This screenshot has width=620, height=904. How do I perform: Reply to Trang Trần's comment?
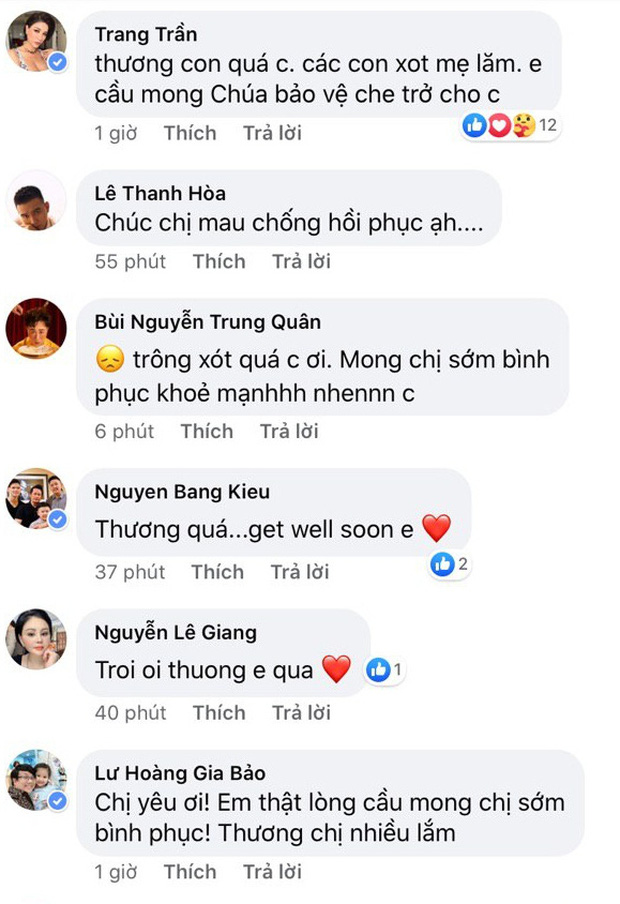tap(272, 133)
